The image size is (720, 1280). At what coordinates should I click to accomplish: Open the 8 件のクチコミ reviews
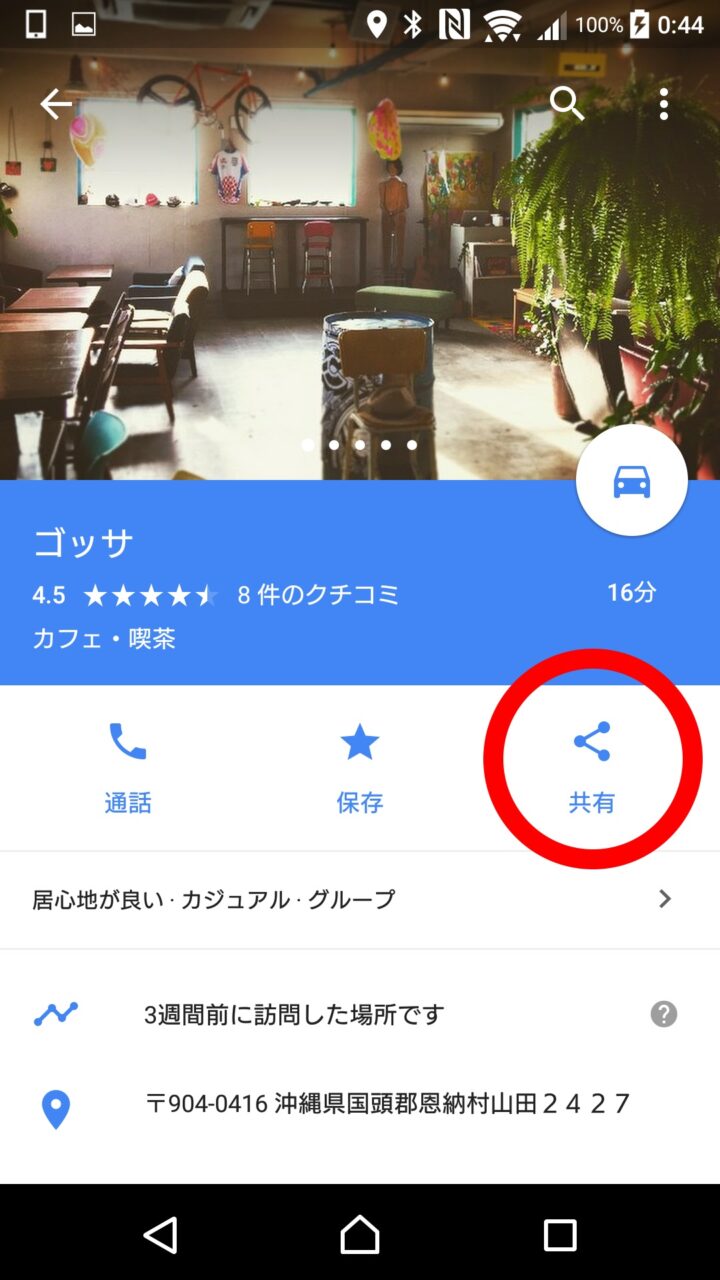point(318,596)
